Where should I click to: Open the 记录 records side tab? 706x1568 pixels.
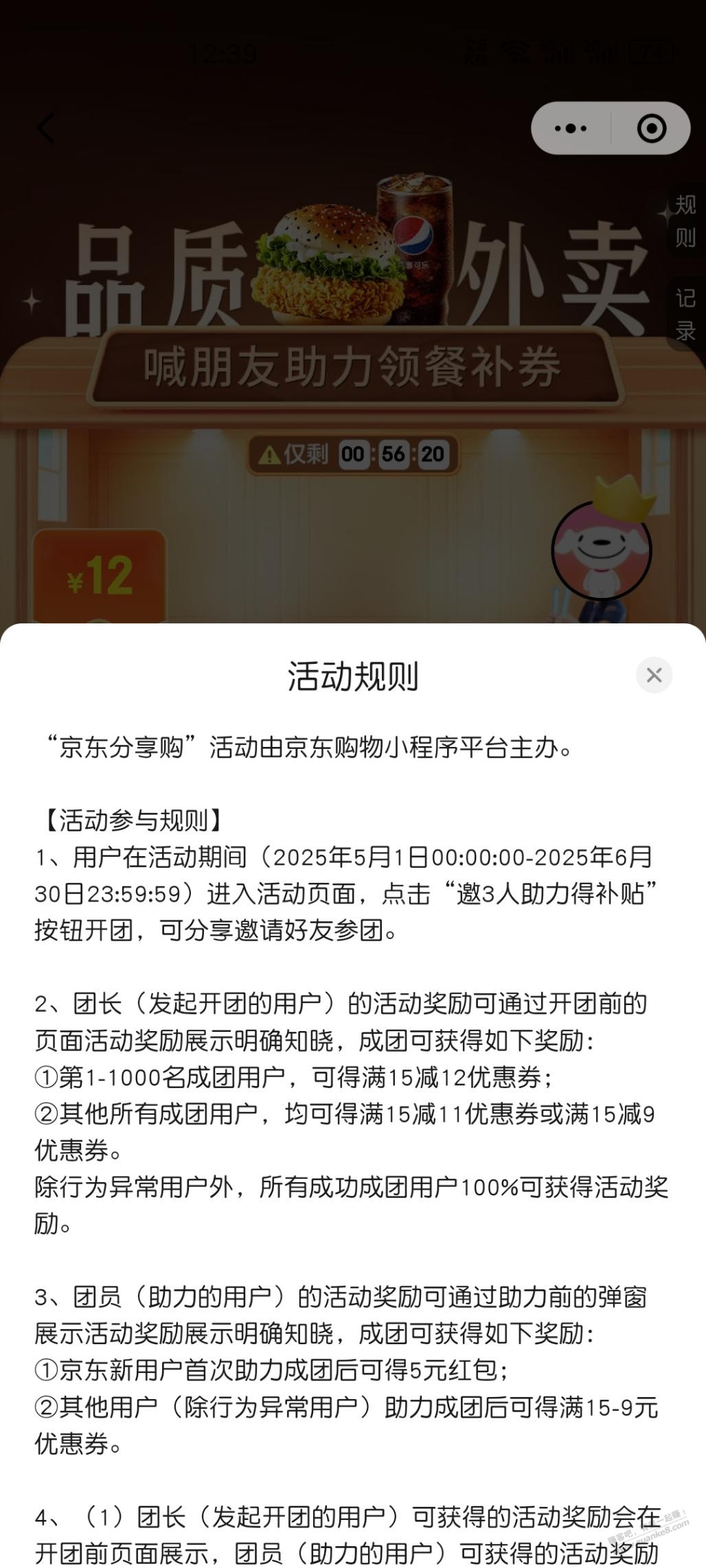685,314
